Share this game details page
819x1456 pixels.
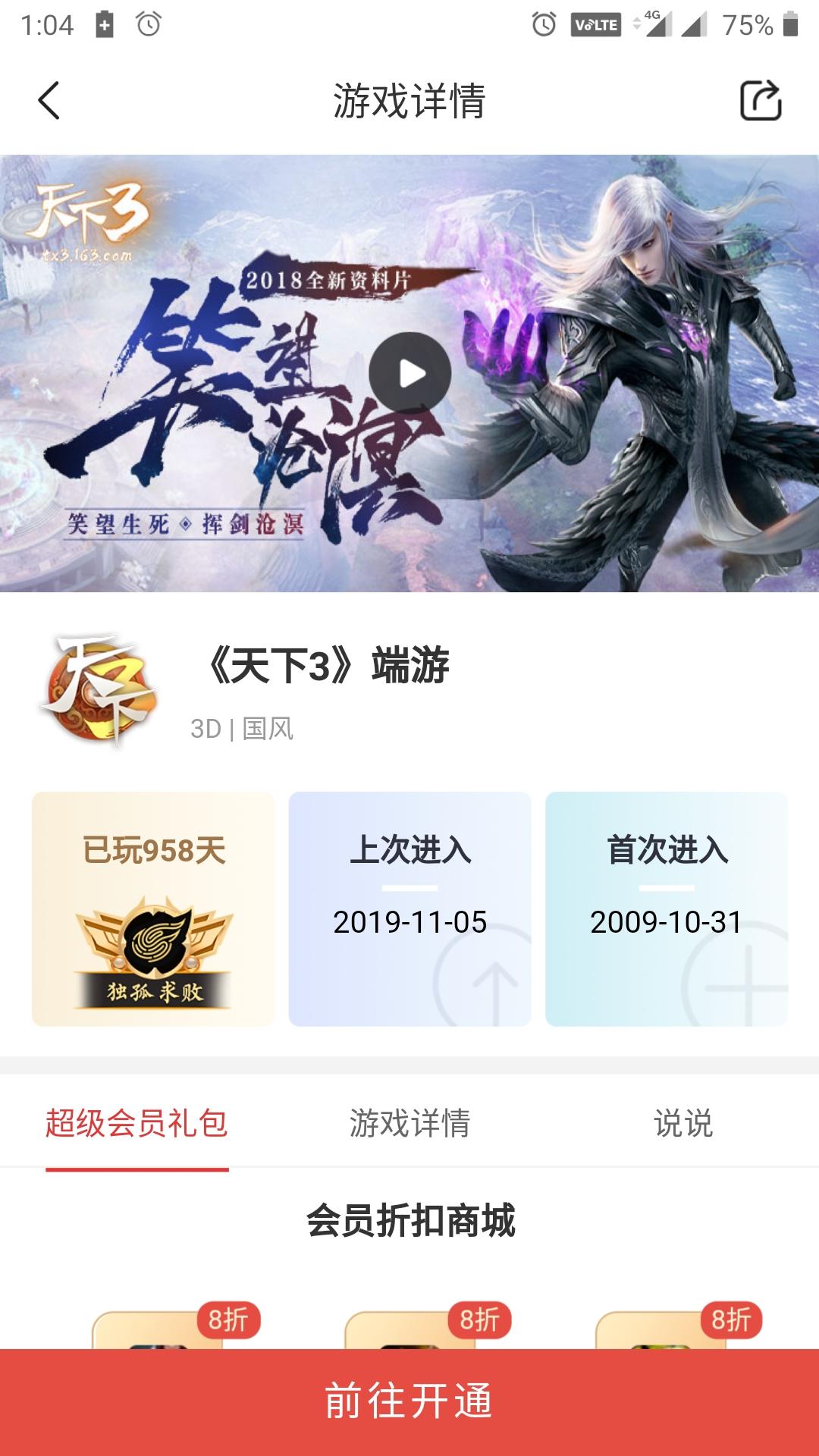point(760,101)
